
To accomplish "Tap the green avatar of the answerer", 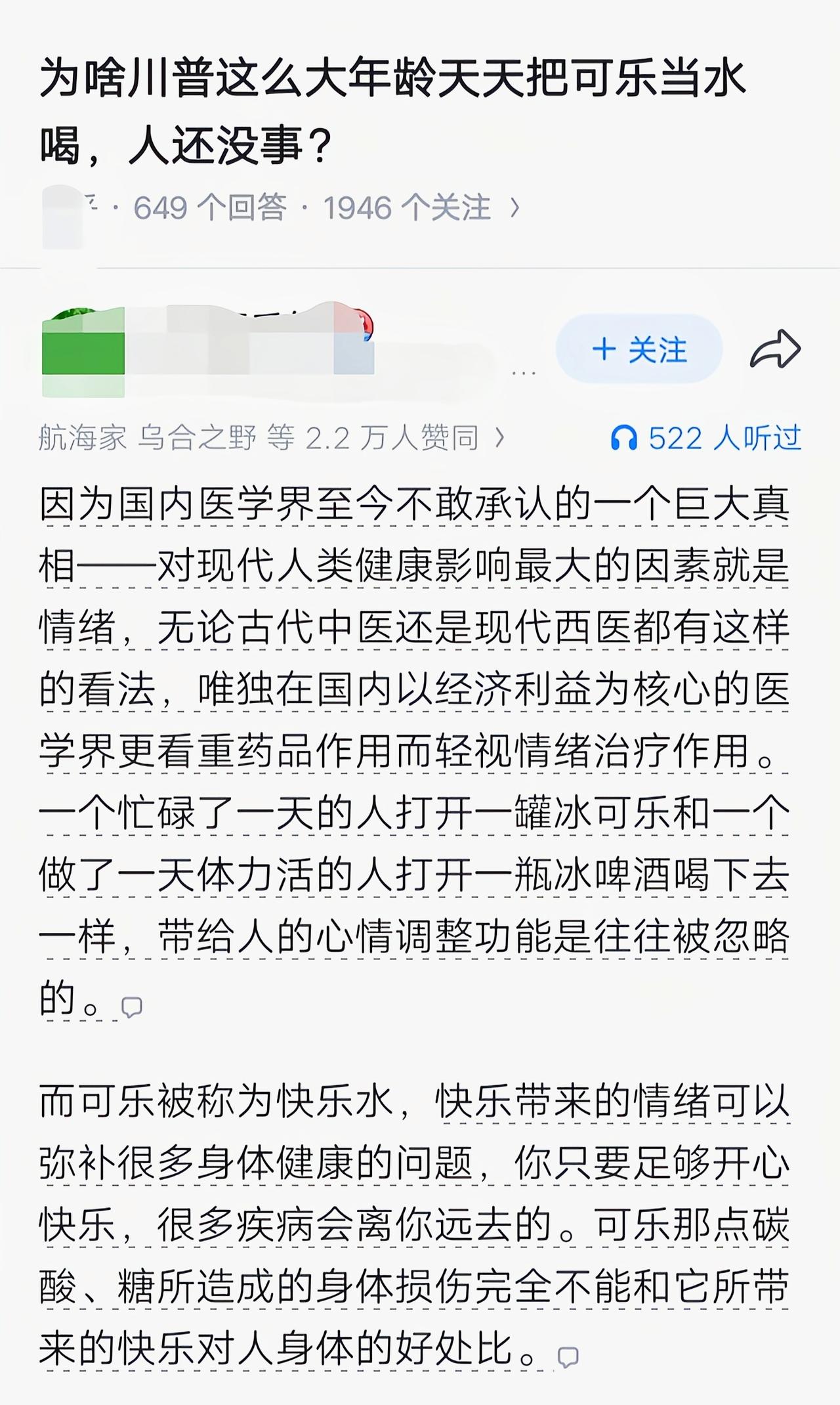I will pos(82,350).
